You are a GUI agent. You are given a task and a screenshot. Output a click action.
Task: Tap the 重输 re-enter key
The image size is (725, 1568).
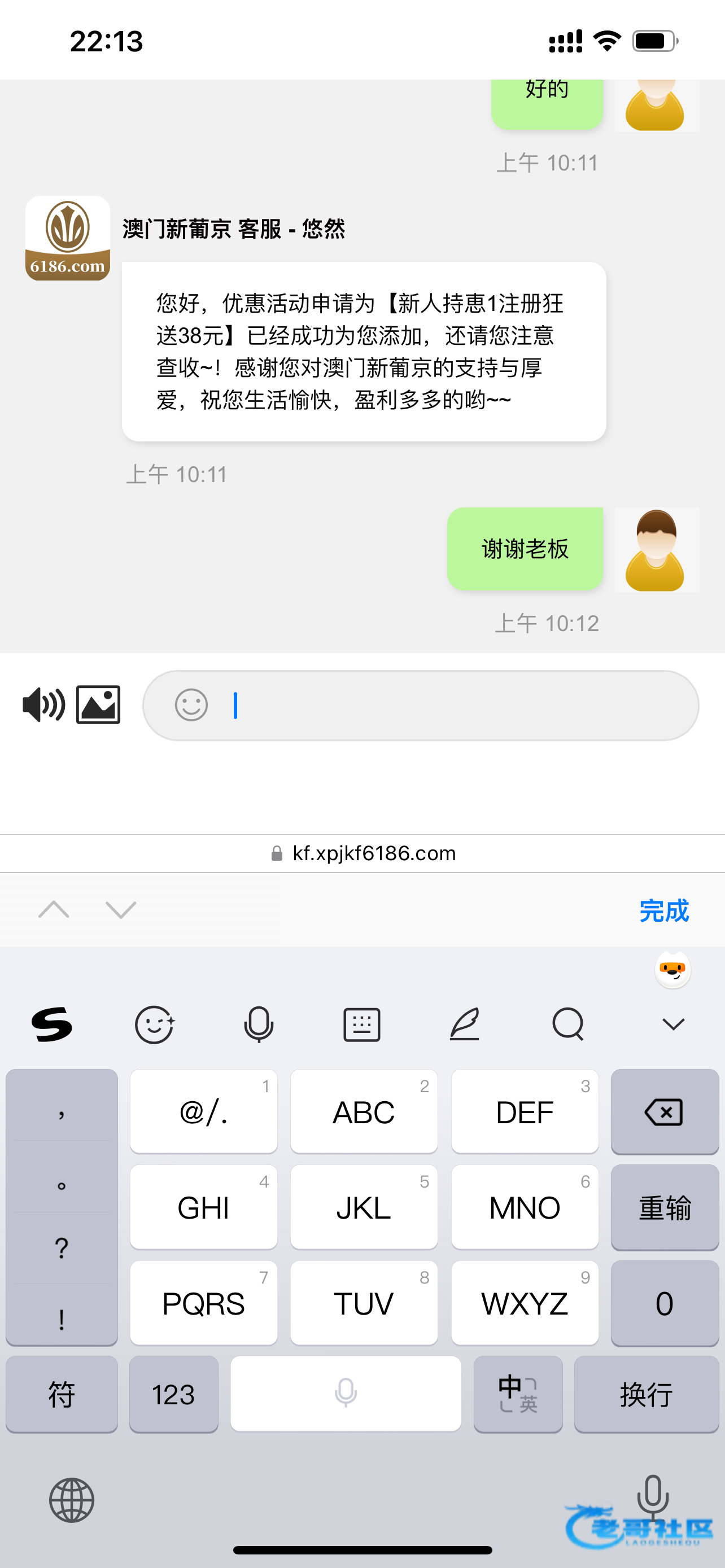point(664,1207)
